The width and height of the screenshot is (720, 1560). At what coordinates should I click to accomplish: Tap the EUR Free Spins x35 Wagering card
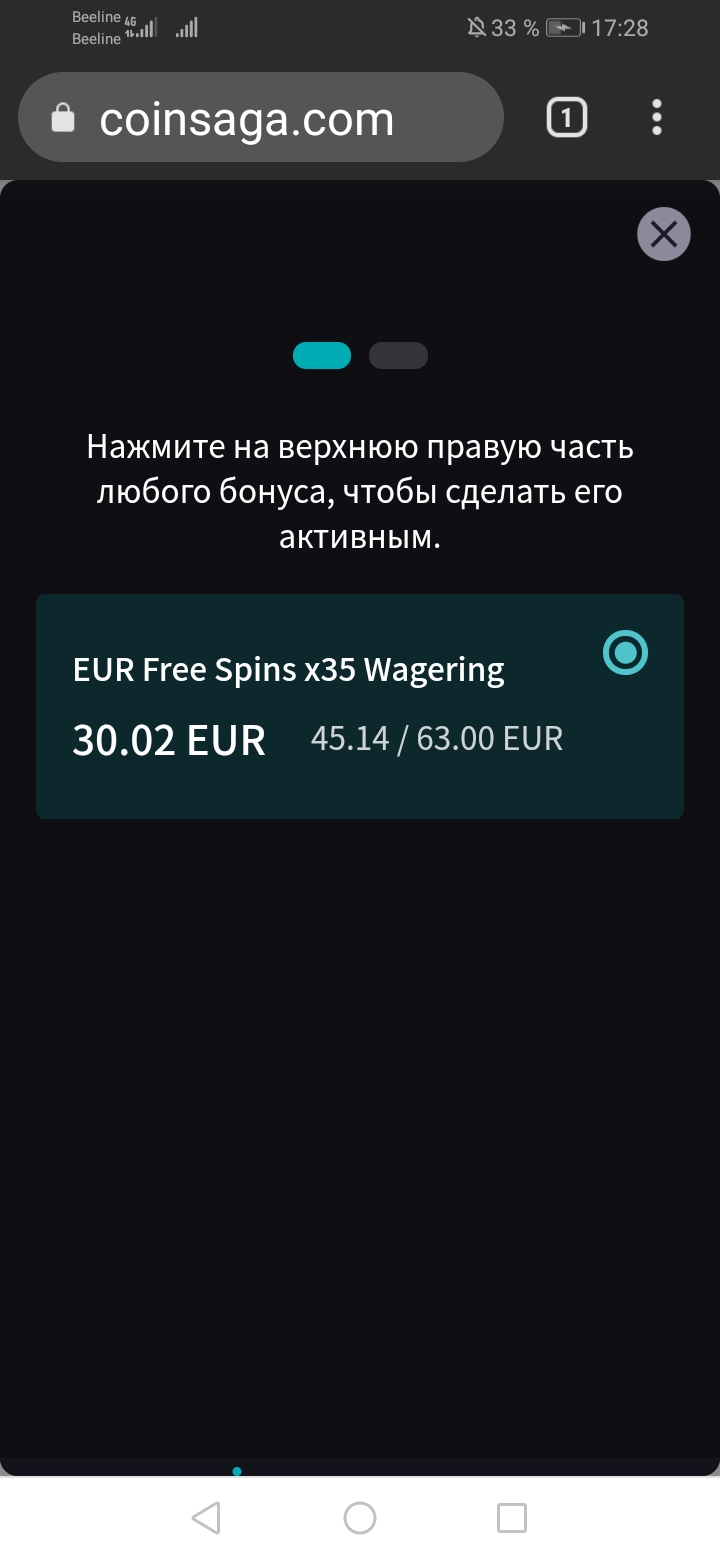click(x=288, y=669)
